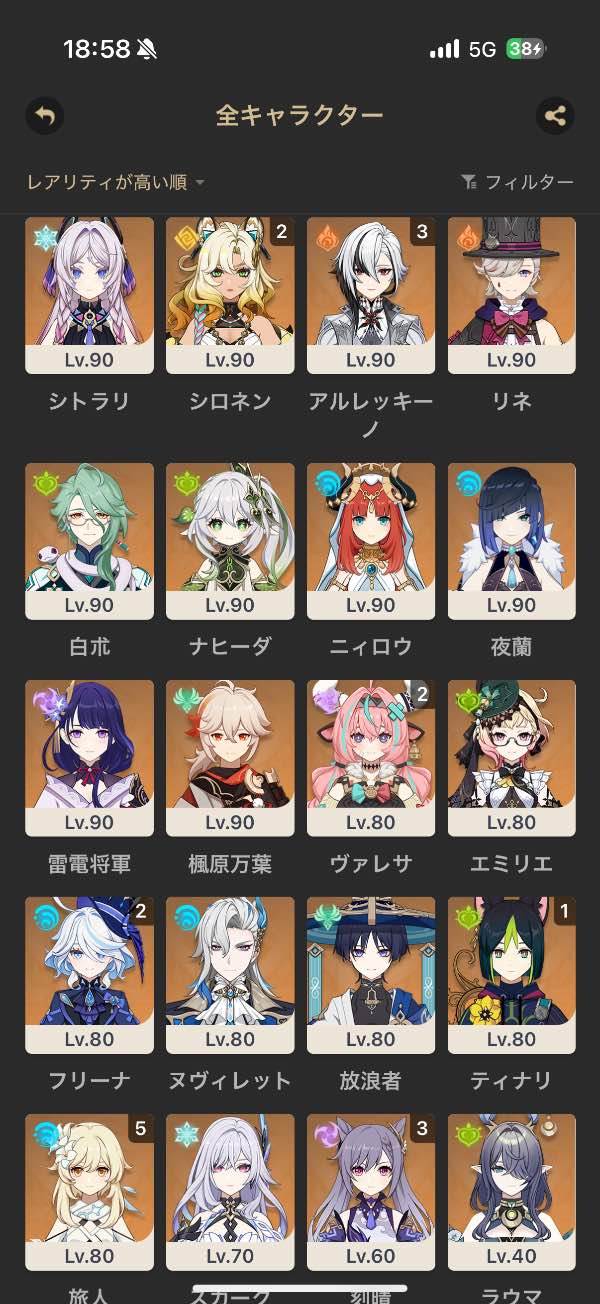Share the character list
This screenshot has height=1304, width=600.
555,116
